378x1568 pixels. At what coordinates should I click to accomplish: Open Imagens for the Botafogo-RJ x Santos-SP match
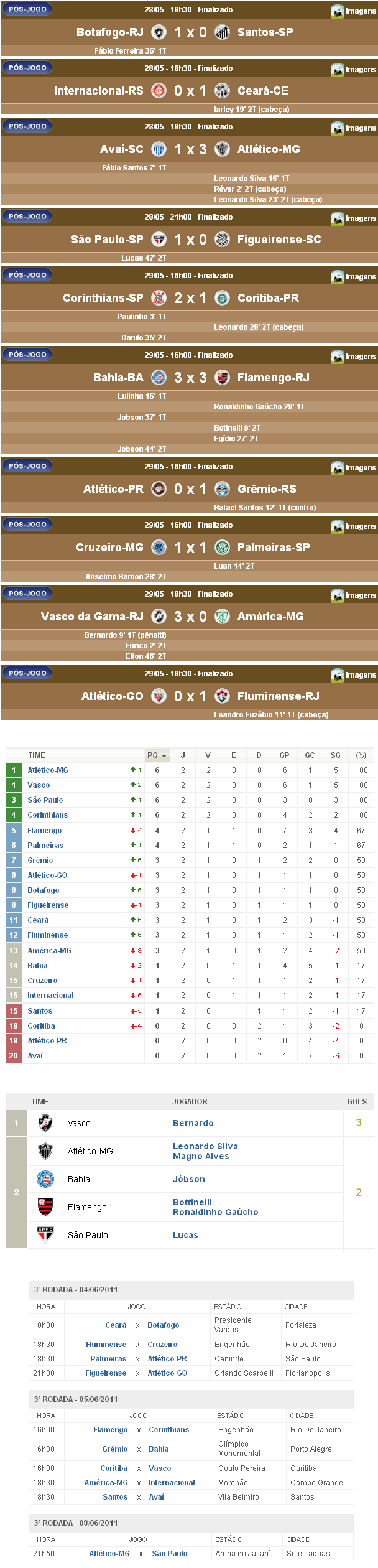click(353, 11)
